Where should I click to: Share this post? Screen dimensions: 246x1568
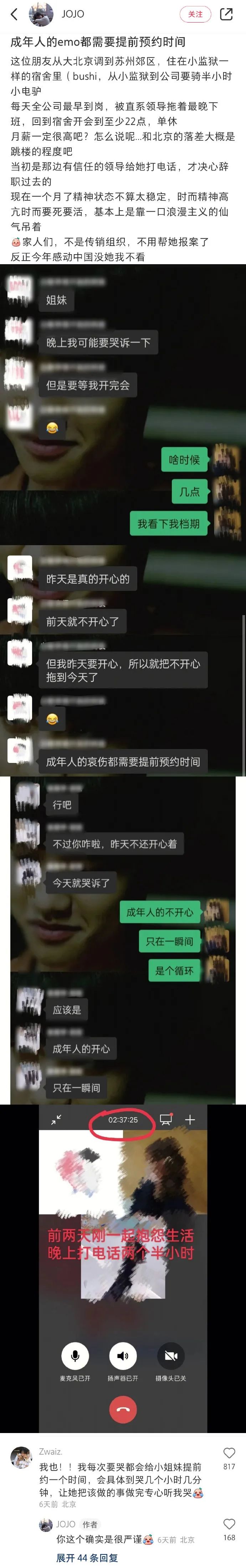coord(226,14)
